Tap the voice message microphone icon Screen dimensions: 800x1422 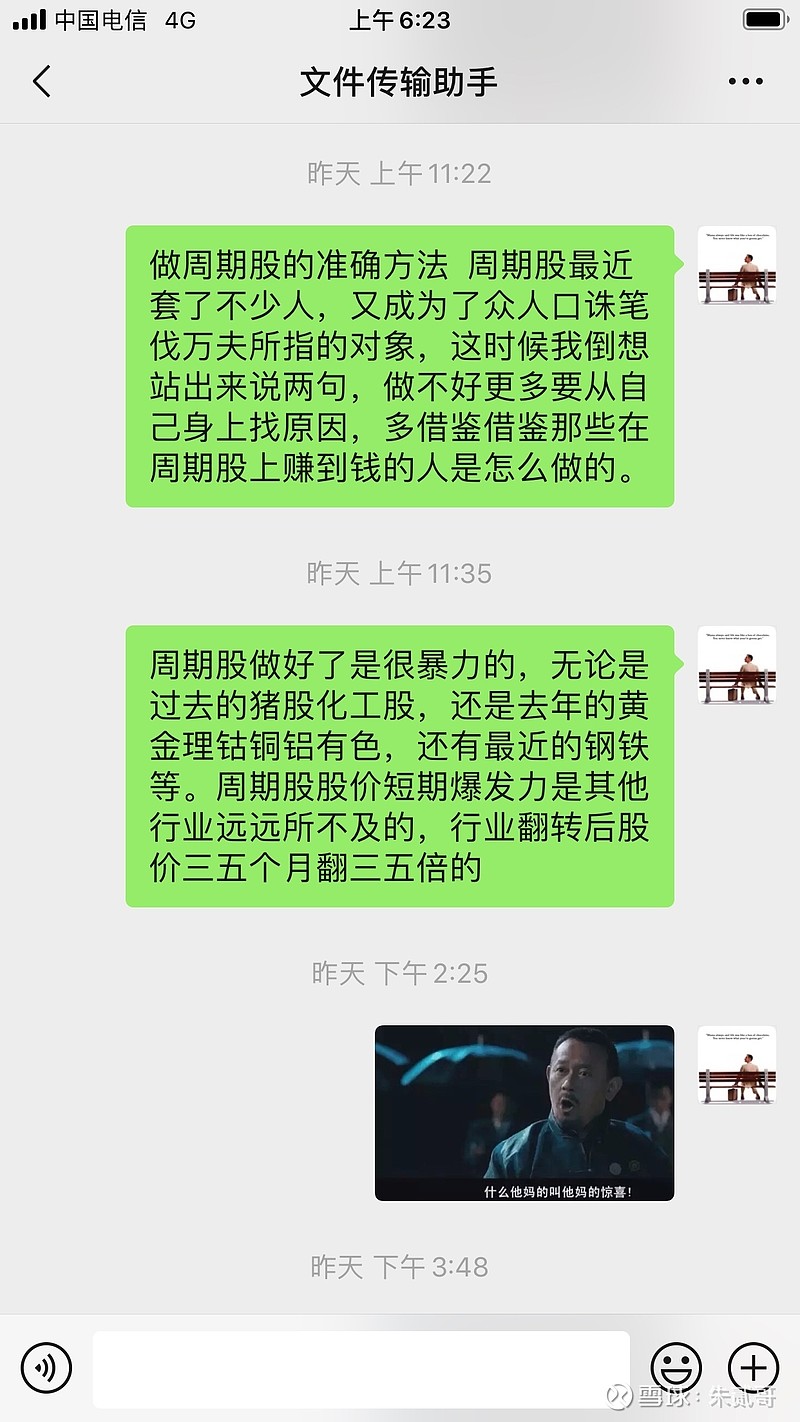point(48,1368)
